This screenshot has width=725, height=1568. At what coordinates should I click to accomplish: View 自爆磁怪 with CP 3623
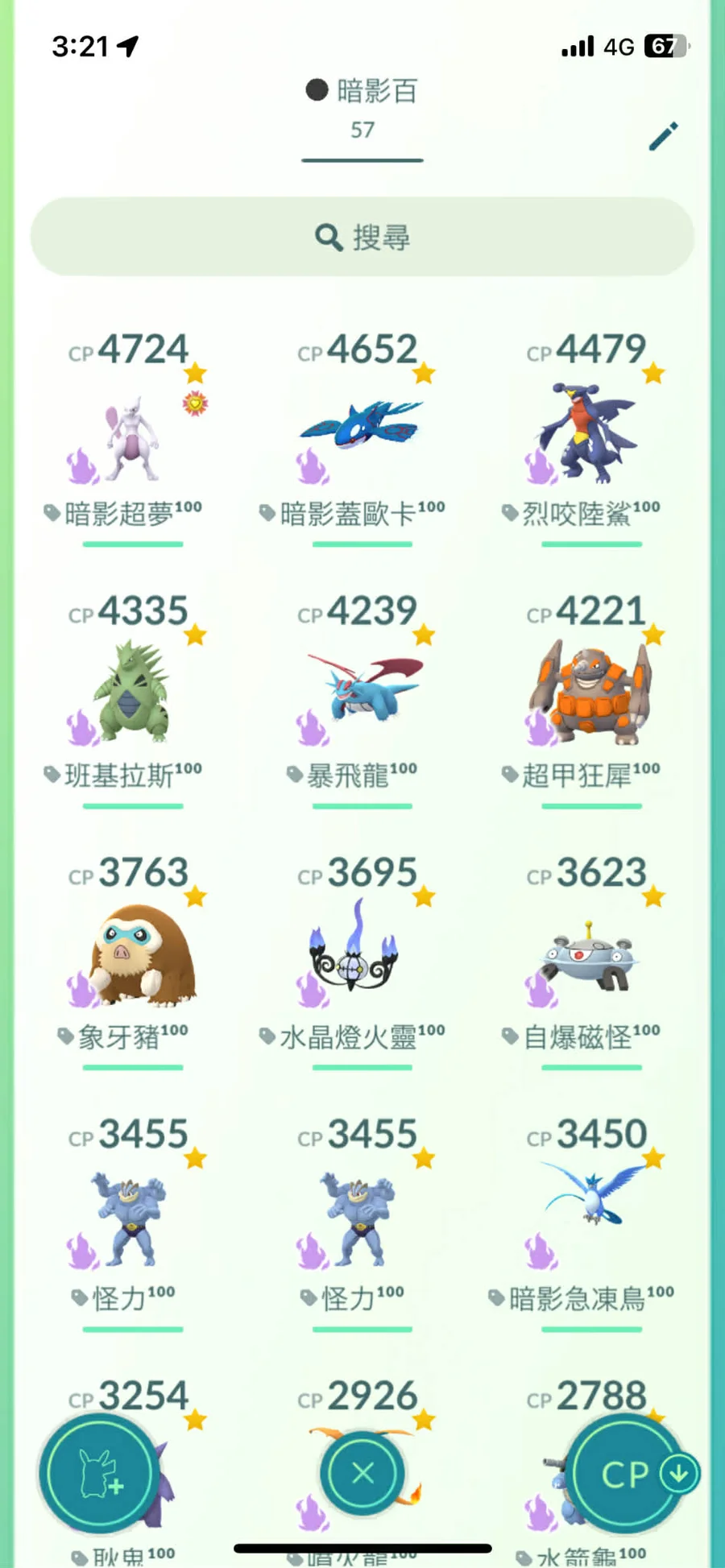(x=590, y=954)
